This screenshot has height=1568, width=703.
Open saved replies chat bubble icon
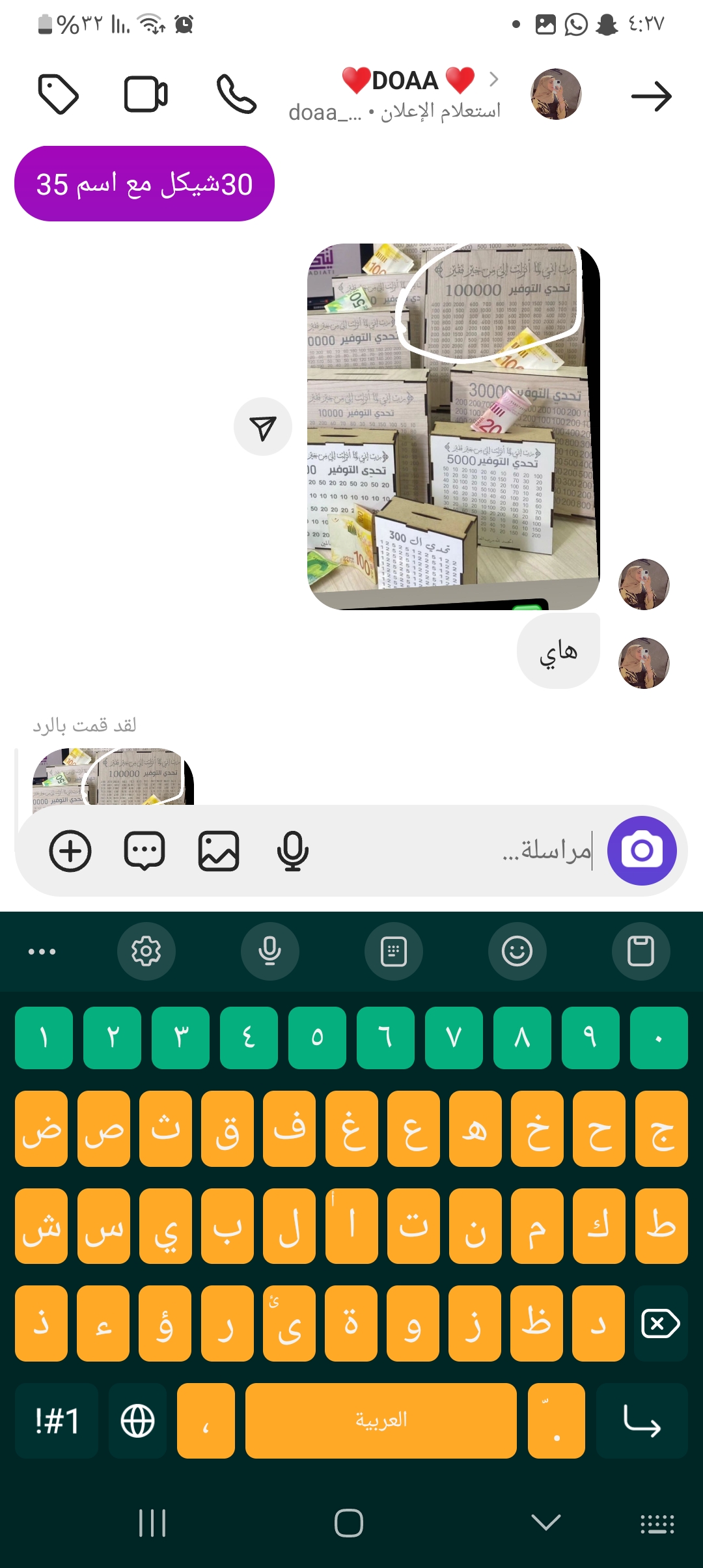(x=145, y=850)
